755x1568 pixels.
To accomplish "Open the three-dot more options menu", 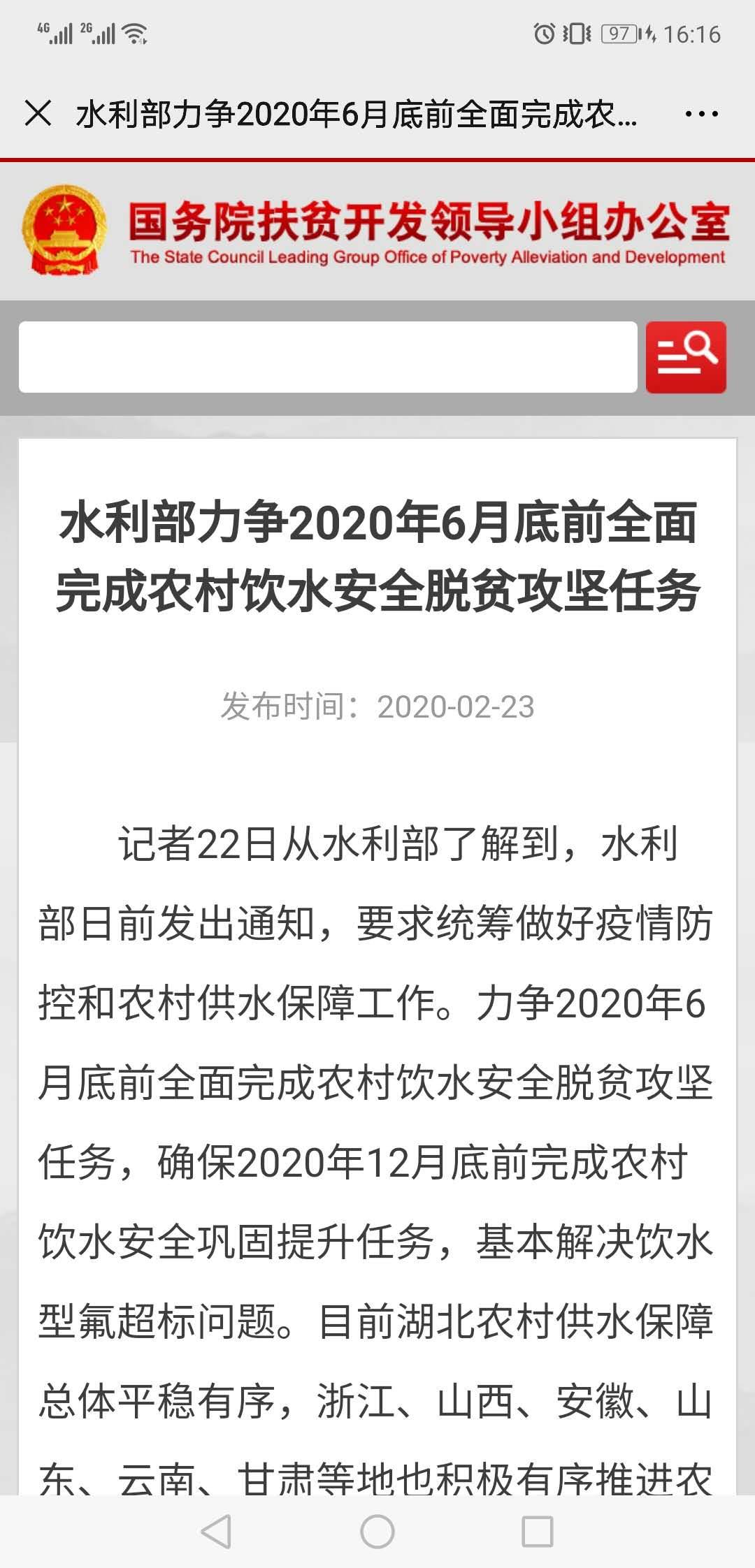I will tap(701, 114).
